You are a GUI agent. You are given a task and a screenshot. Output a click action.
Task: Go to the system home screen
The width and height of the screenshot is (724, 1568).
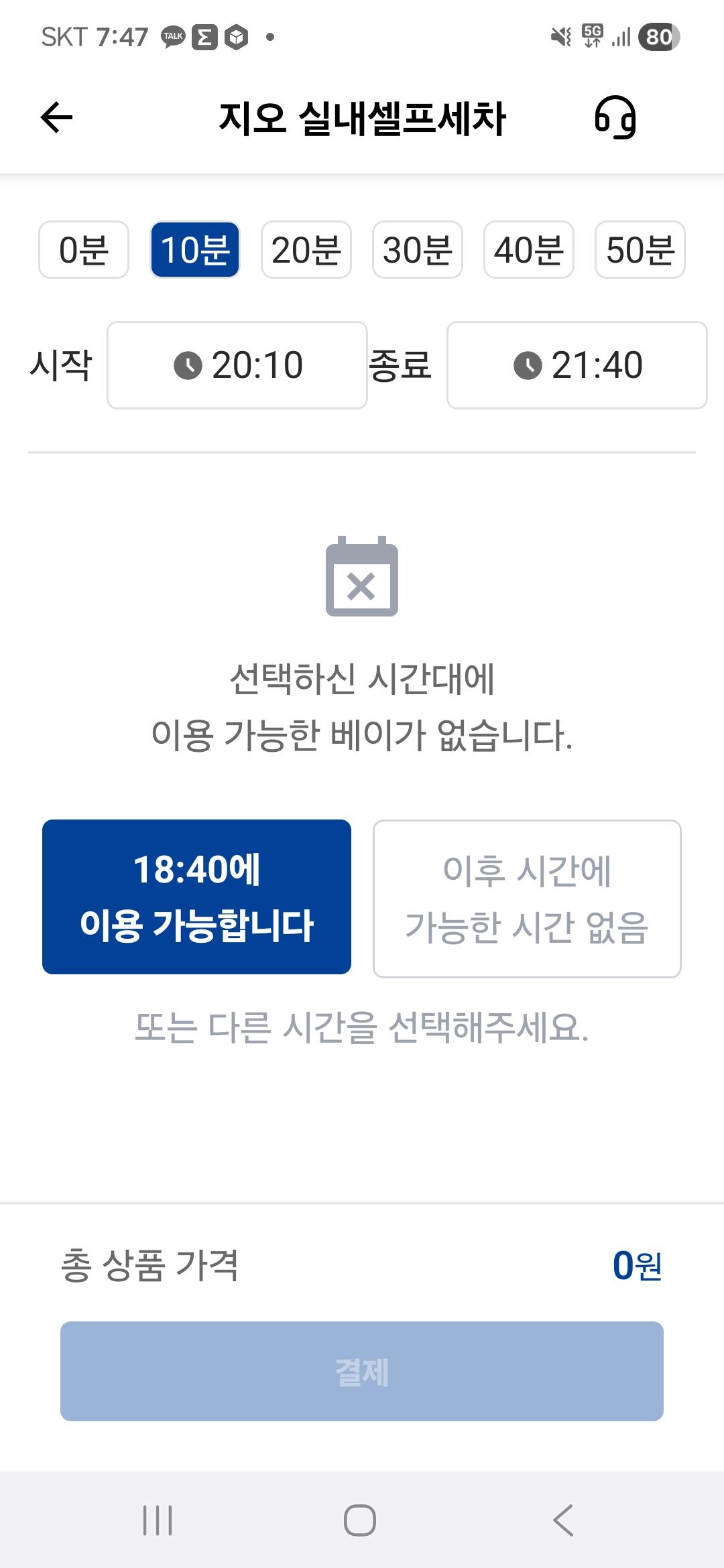pos(360,1520)
